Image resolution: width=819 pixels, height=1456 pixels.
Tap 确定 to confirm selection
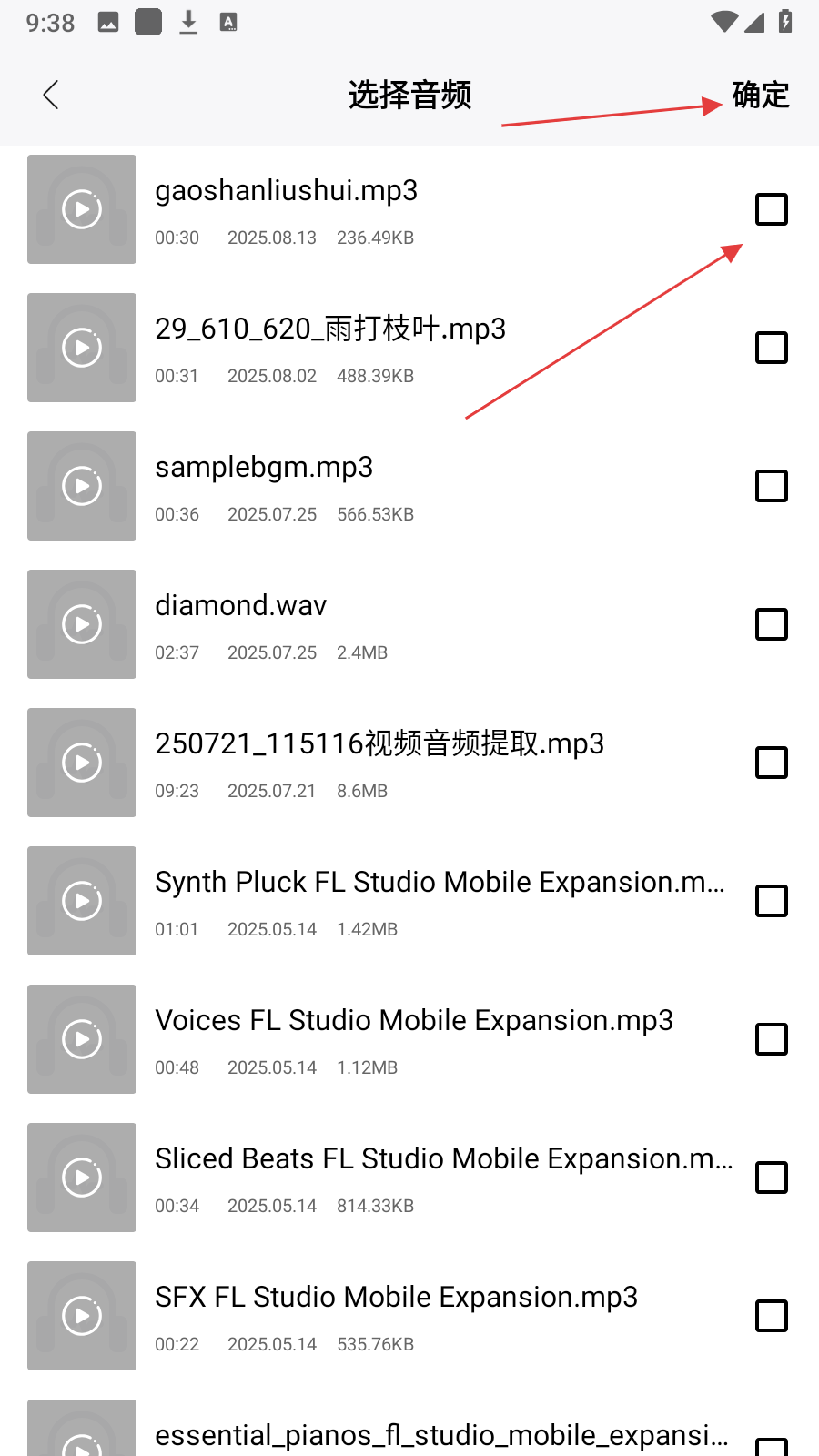[760, 95]
